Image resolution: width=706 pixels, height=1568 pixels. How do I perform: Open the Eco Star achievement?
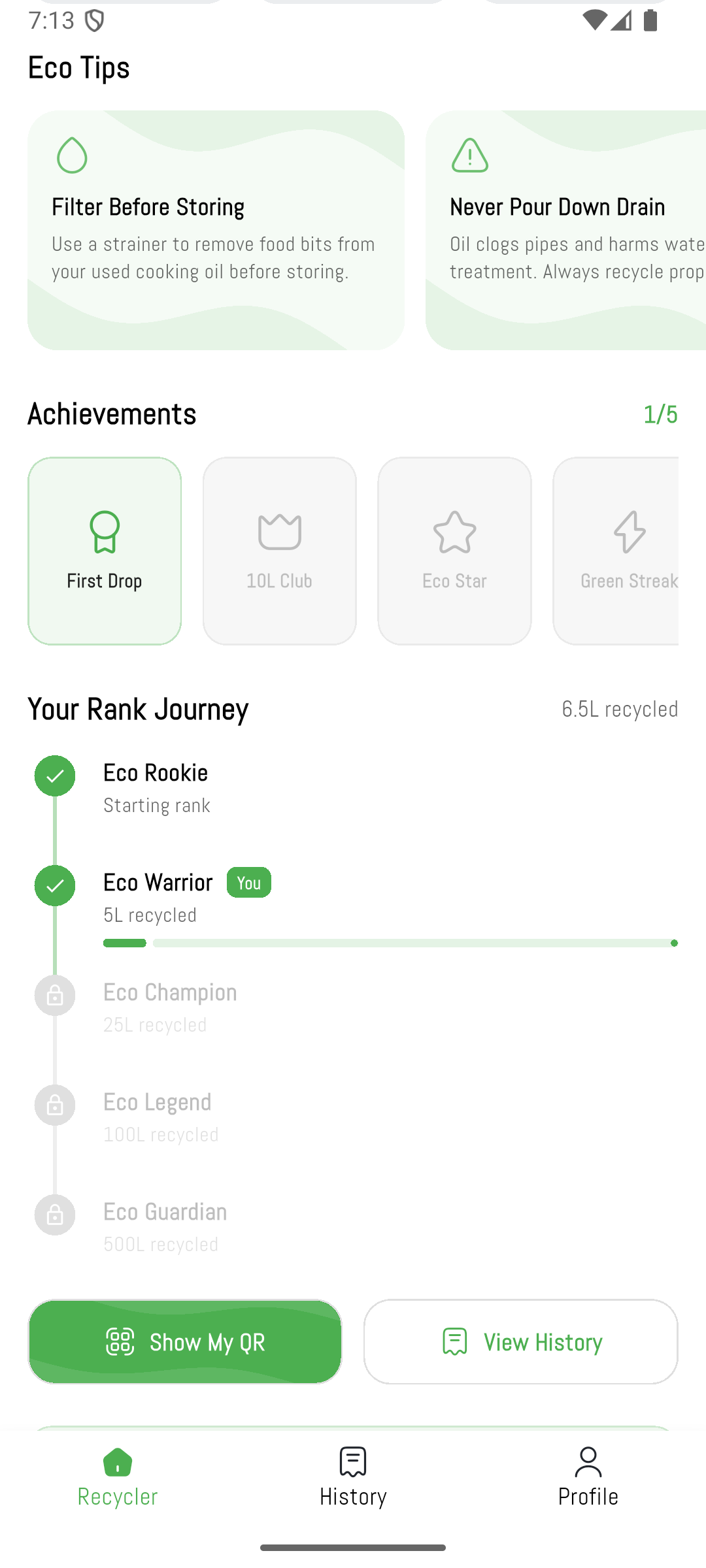point(454,551)
